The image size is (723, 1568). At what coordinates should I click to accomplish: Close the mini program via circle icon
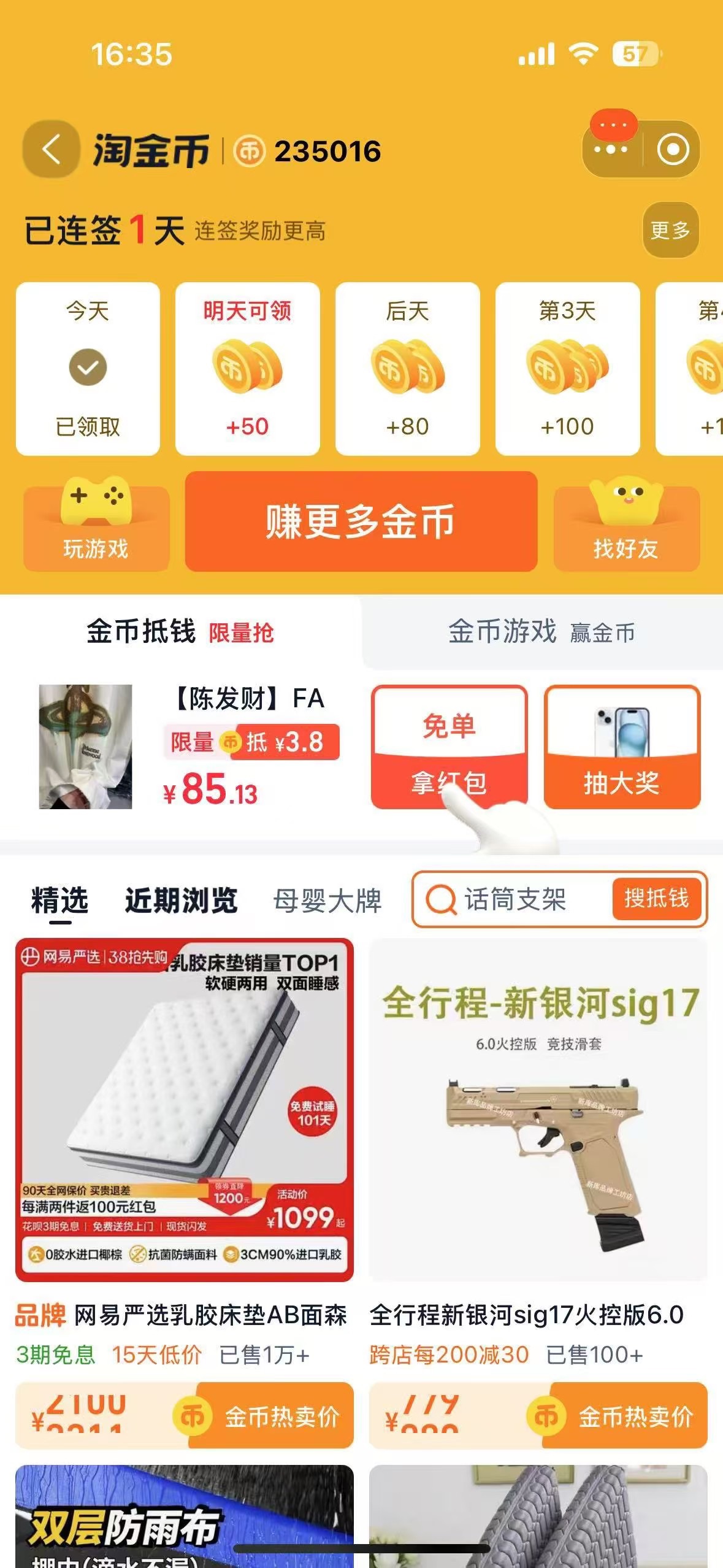point(672,150)
